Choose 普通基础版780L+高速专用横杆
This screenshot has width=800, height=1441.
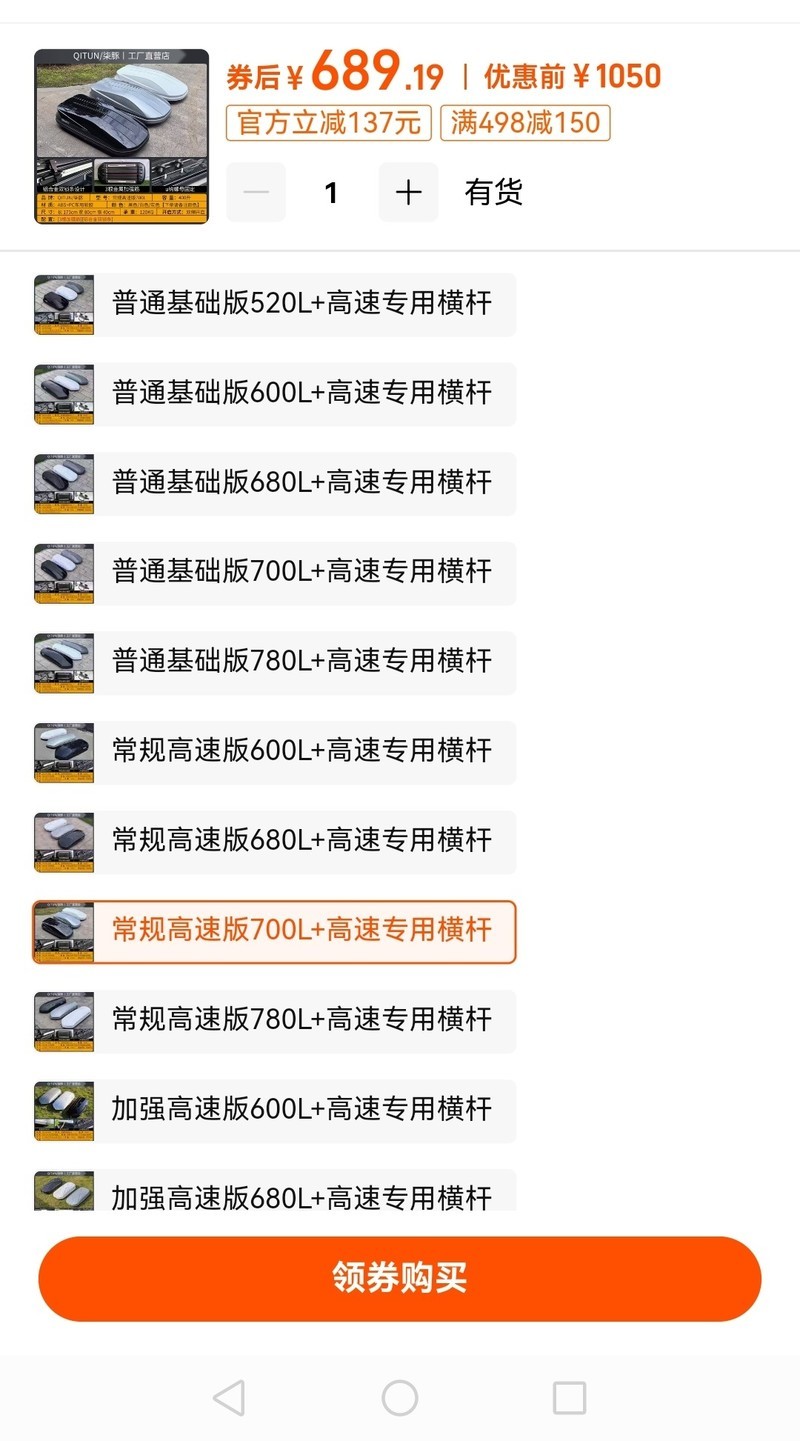[x=275, y=662]
